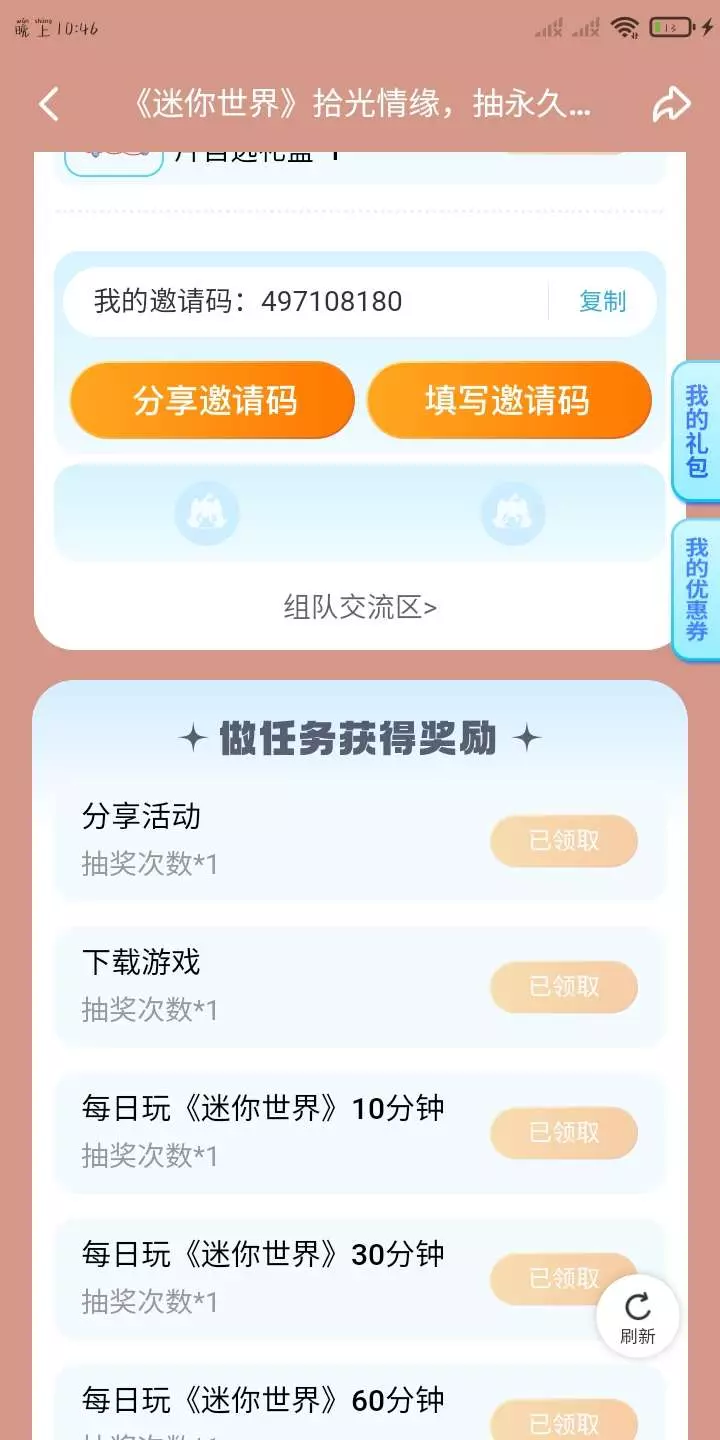This screenshot has height=1440, width=720.
Task: Open 我的礼包 side tab
Action: pos(697,431)
